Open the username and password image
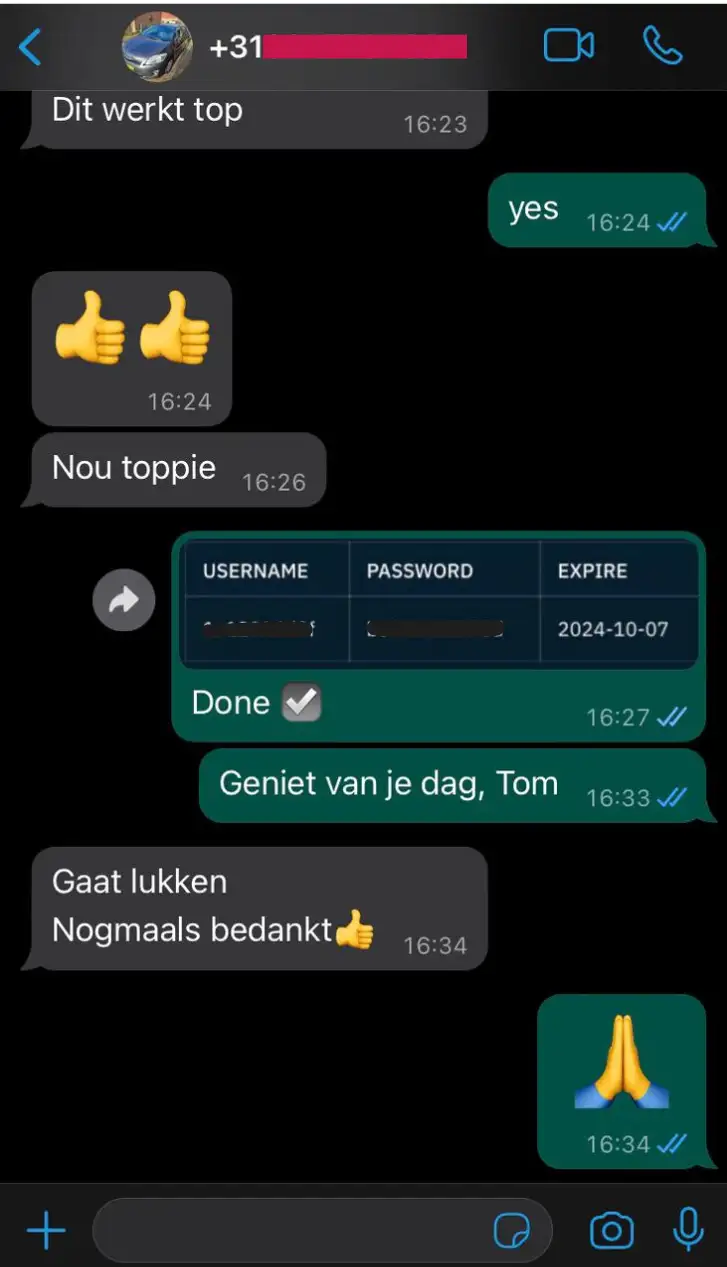Viewport: 727px width, 1267px height. (x=439, y=602)
